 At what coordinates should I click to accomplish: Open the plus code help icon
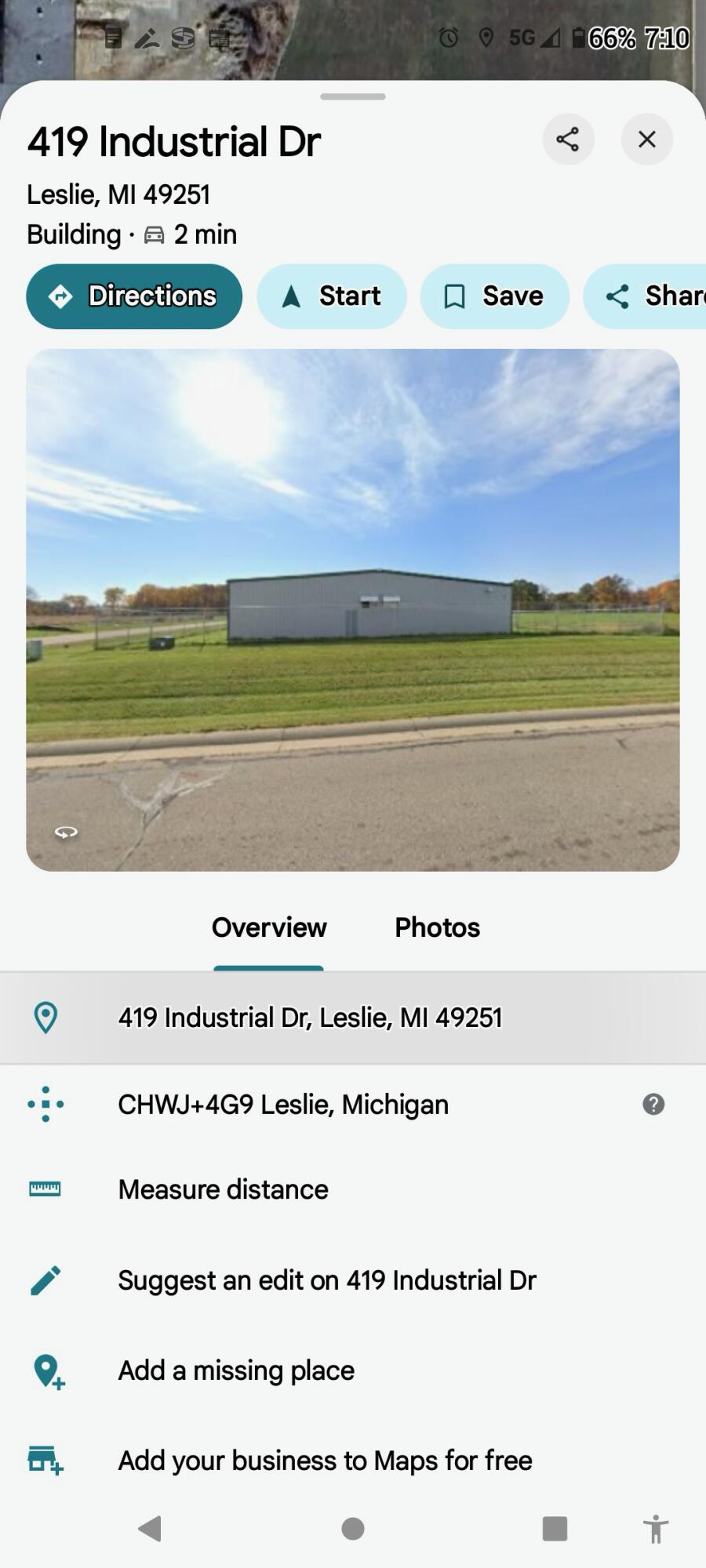(653, 1105)
